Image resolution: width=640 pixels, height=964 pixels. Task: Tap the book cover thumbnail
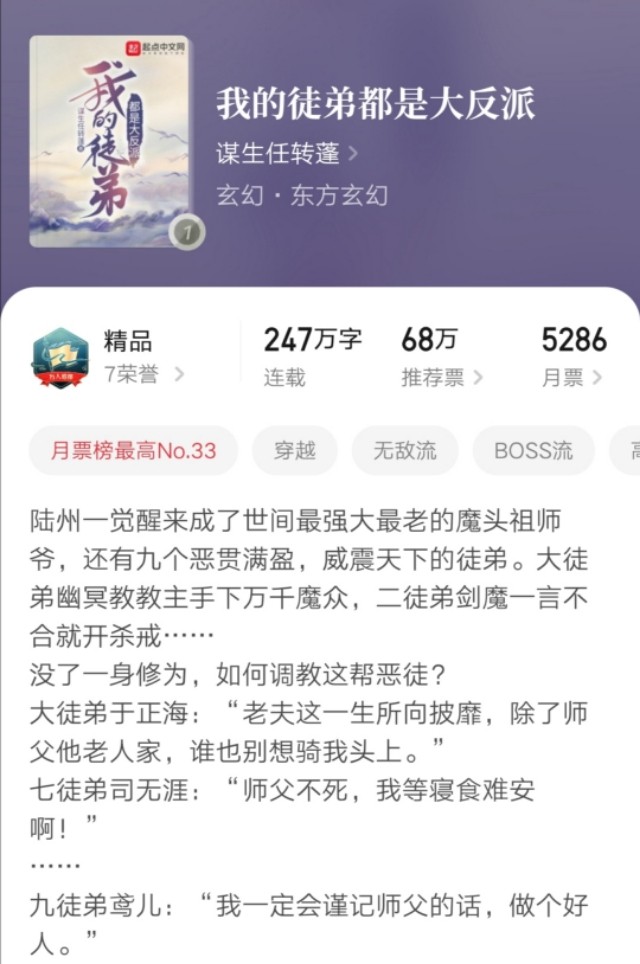point(110,141)
